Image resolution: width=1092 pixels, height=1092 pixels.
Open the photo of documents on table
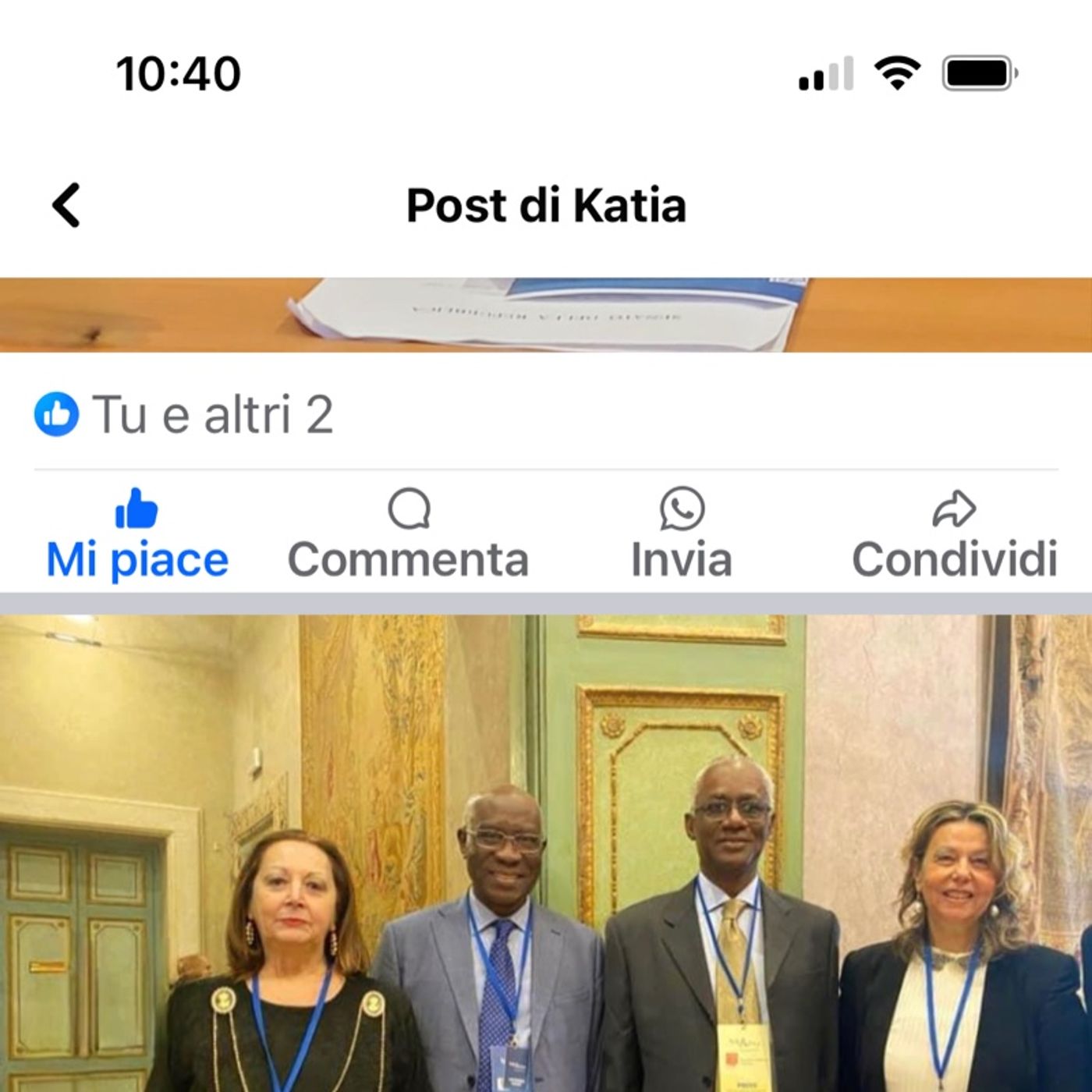(546, 315)
